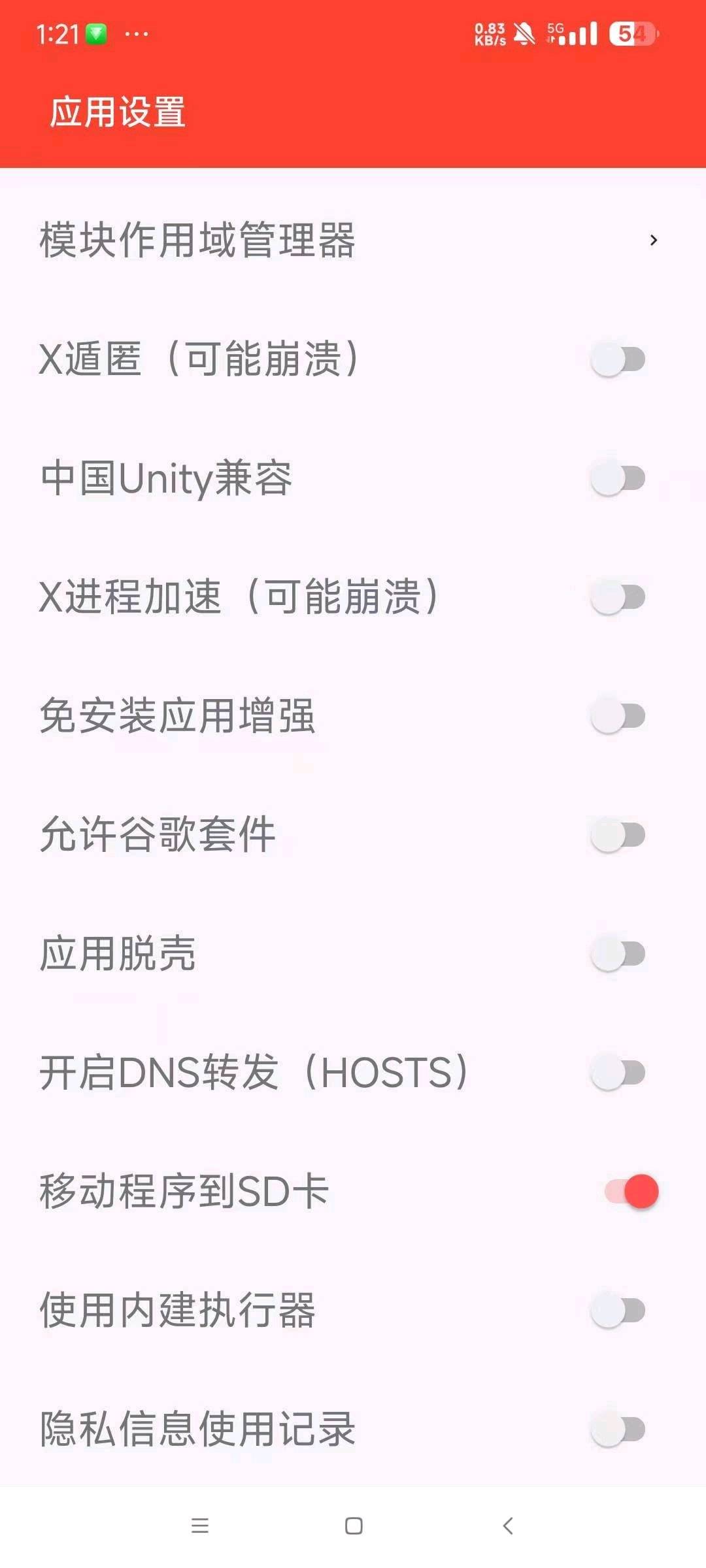Turn on 应用脱壳 option

pos(618,954)
